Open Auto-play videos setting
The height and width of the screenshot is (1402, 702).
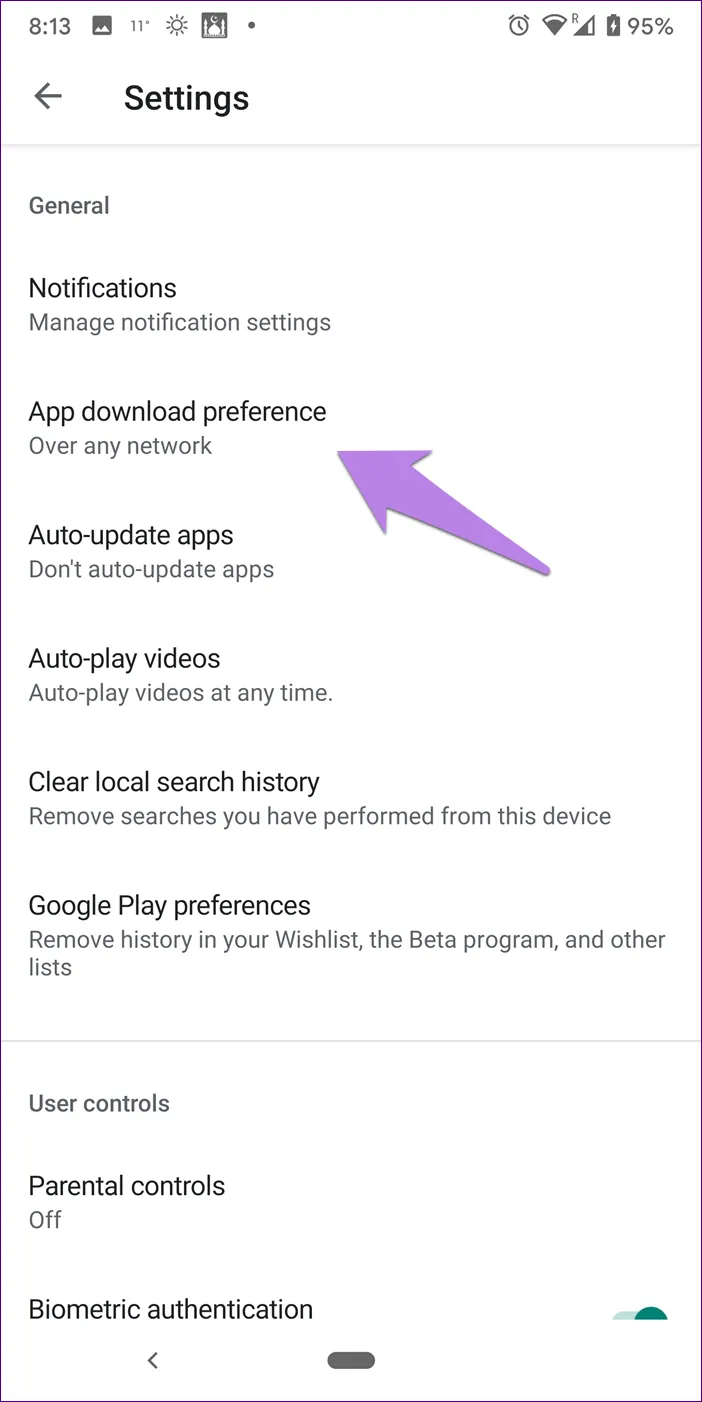pyautogui.click(x=180, y=674)
